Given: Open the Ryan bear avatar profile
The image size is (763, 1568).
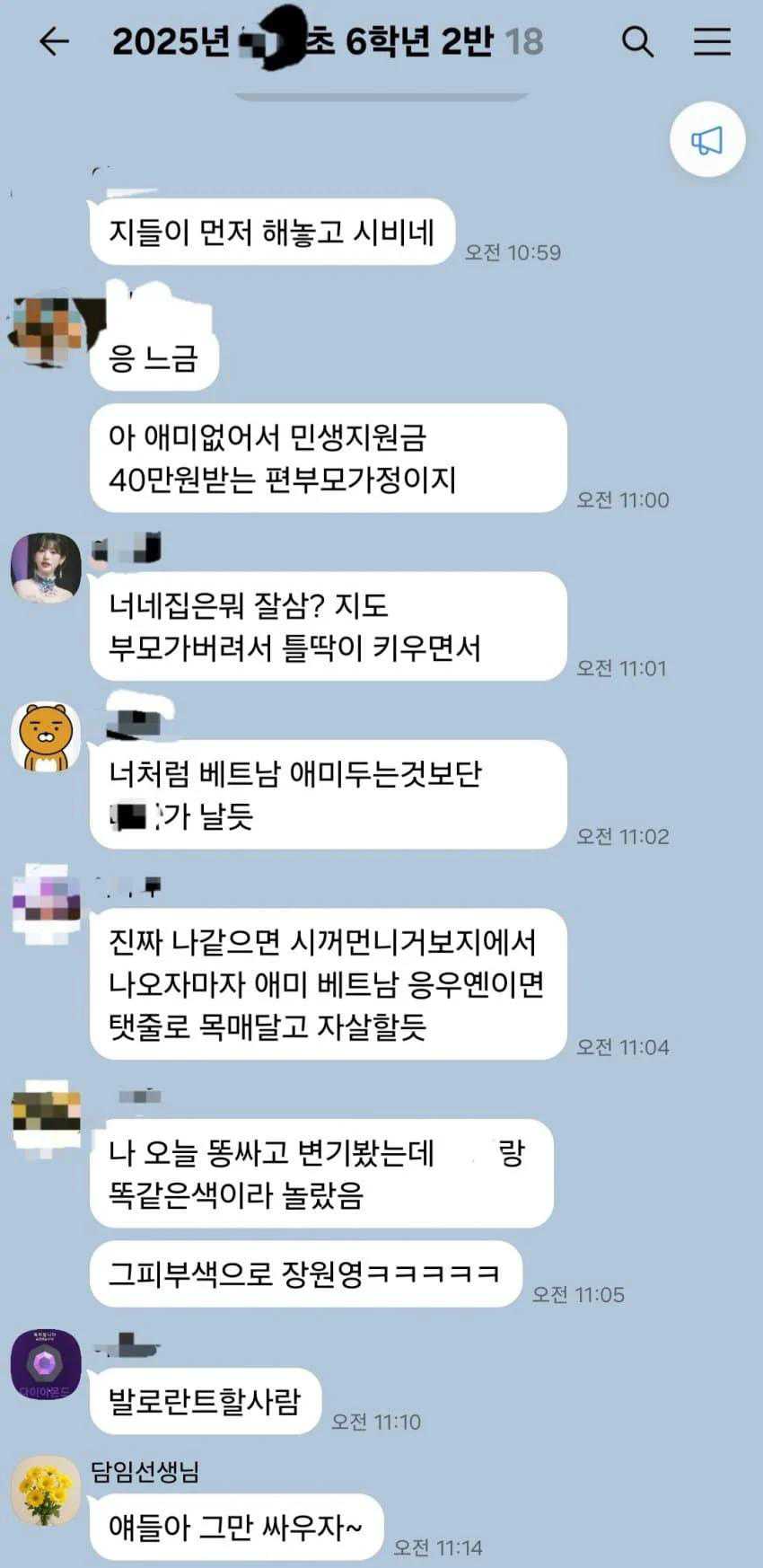Looking at the screenshot, I should (x=45, y=736).
